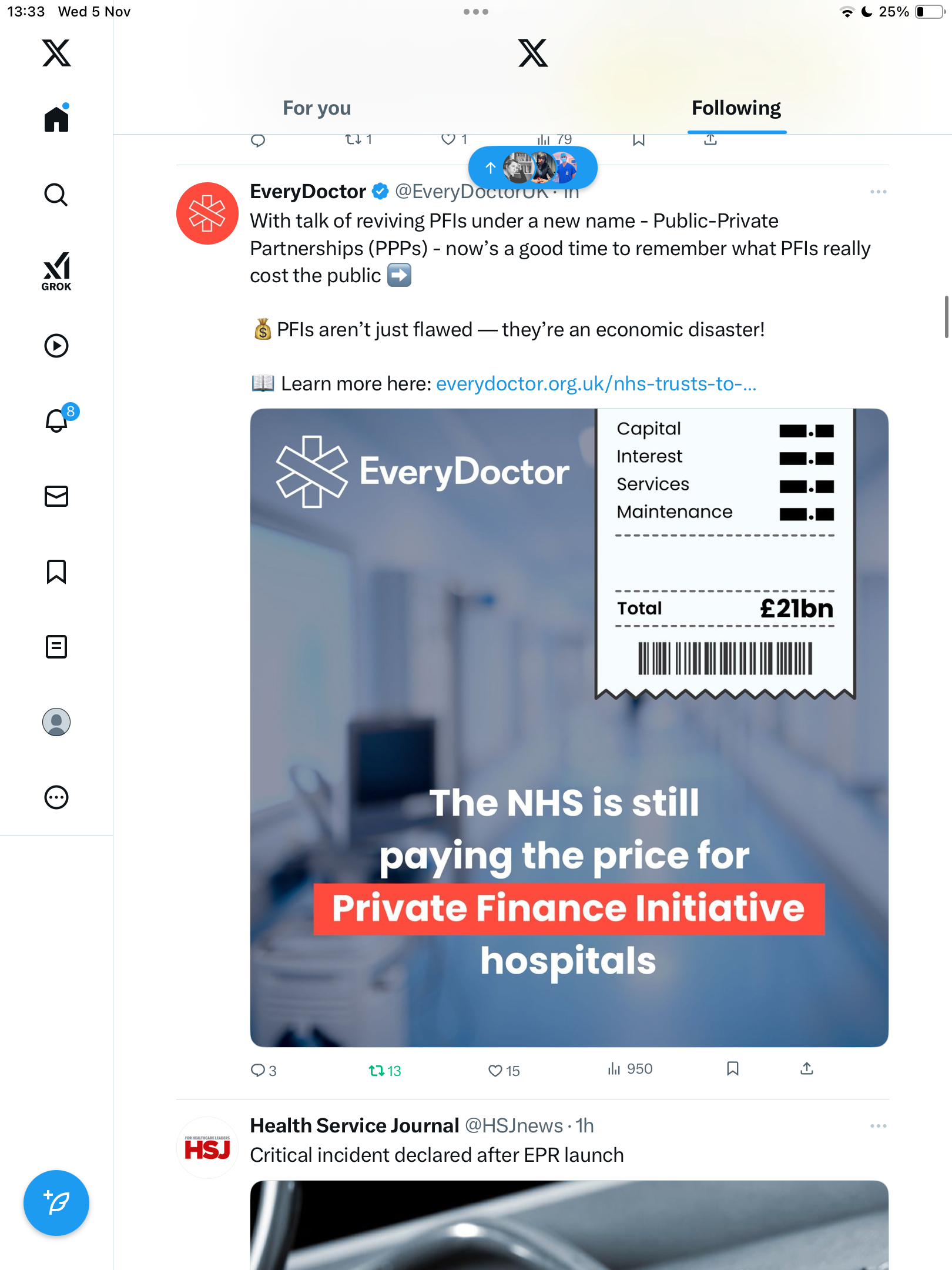Compose a new post
Screen dimensions: 952x1270
[x=56, y=1202]
